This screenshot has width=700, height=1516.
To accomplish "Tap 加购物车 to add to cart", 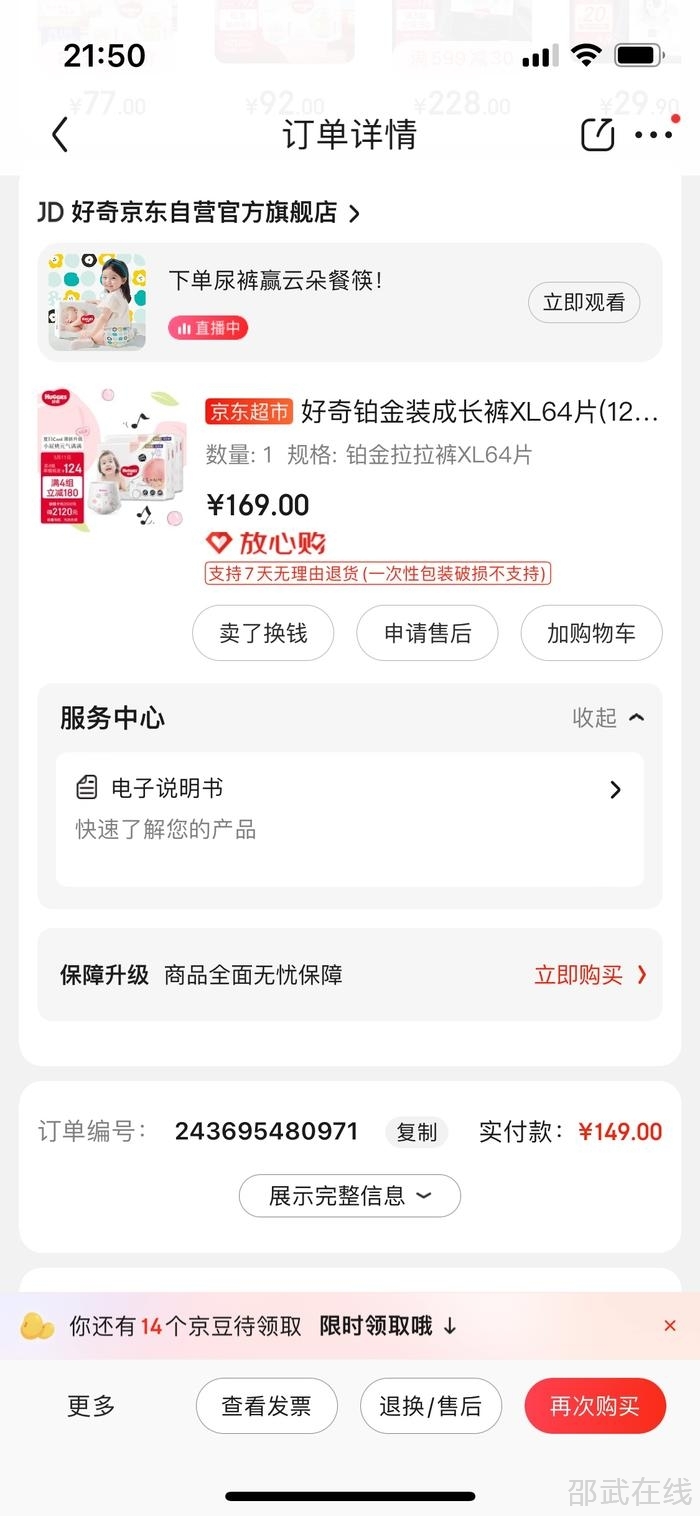I will [591, 633].
